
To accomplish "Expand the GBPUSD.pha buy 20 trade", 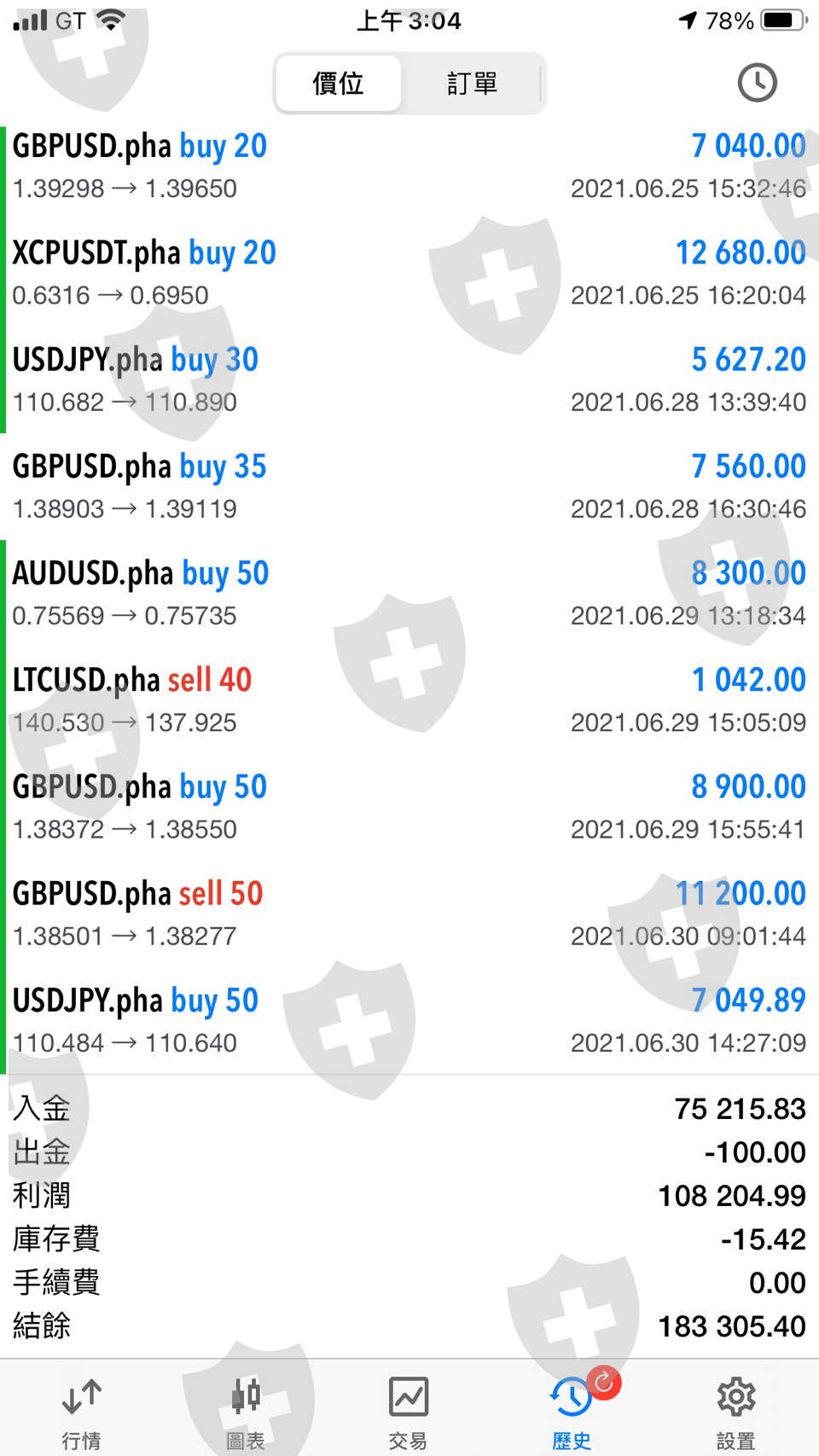I will (x=409, y=166).
